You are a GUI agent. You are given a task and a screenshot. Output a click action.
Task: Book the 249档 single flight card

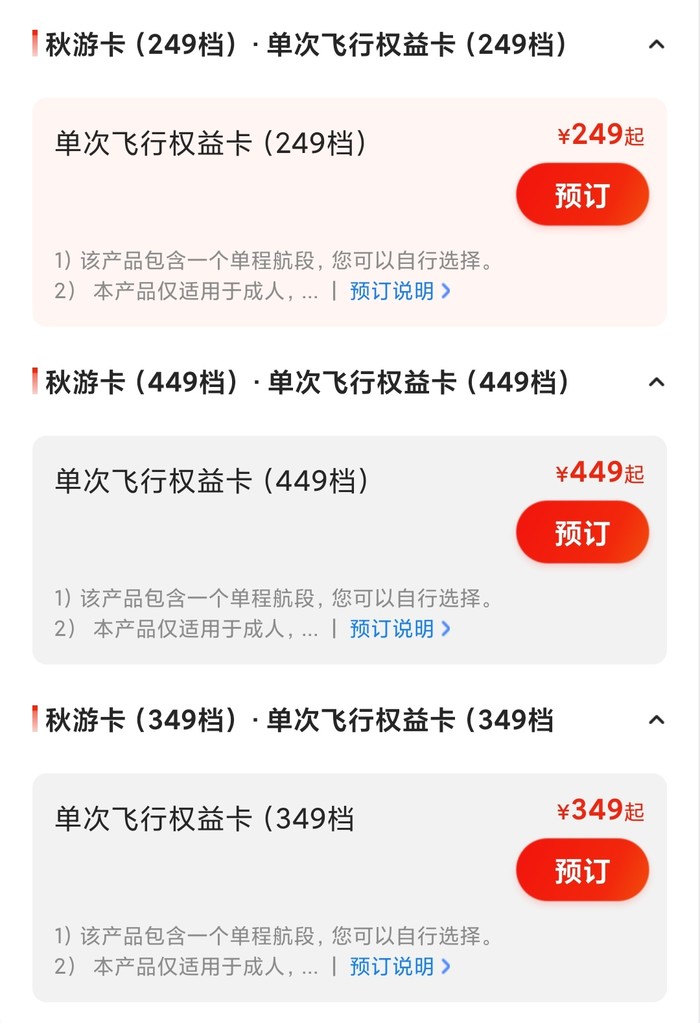click(x=582, y=194)
